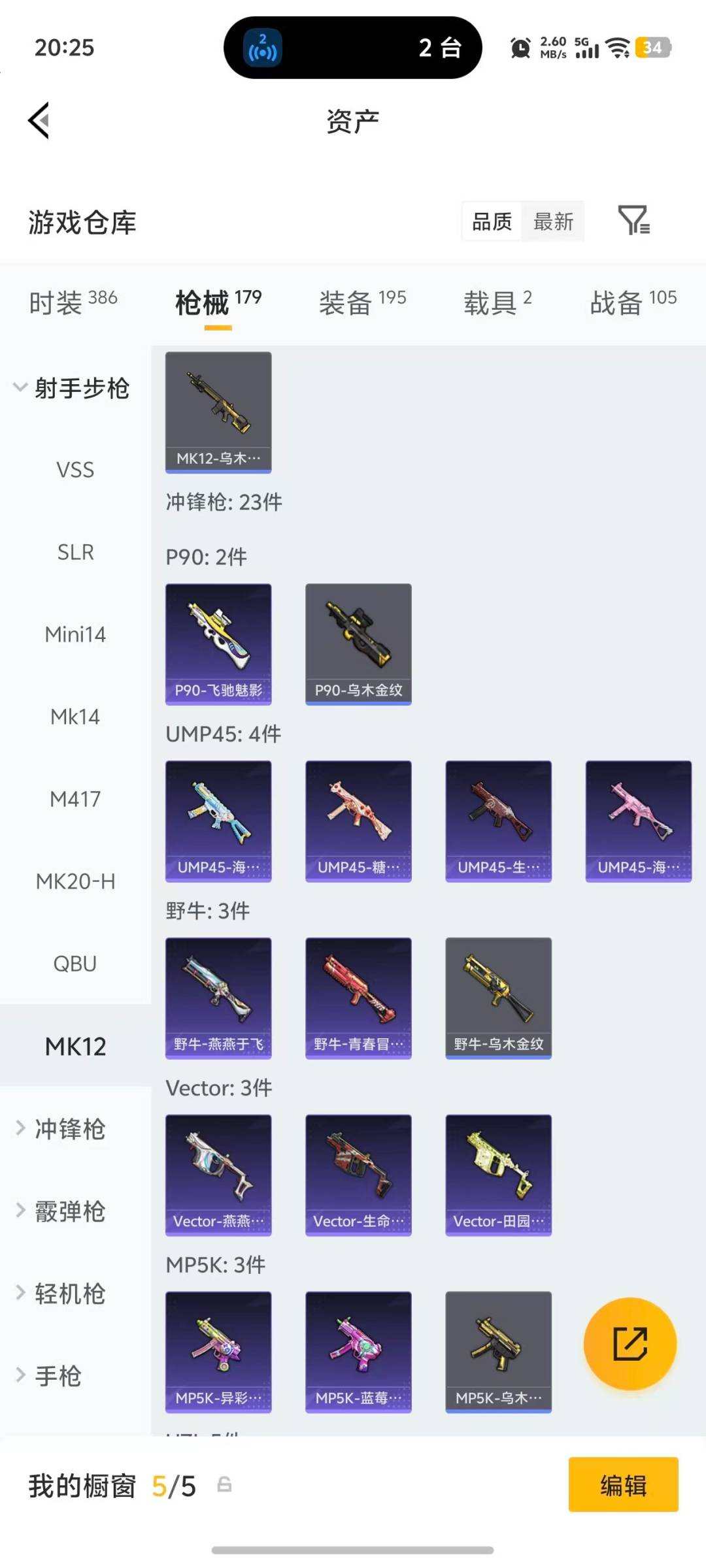
Task: Open the Vector-田园 skin item
Action: pyautogui.click(x=498, y=1175)
